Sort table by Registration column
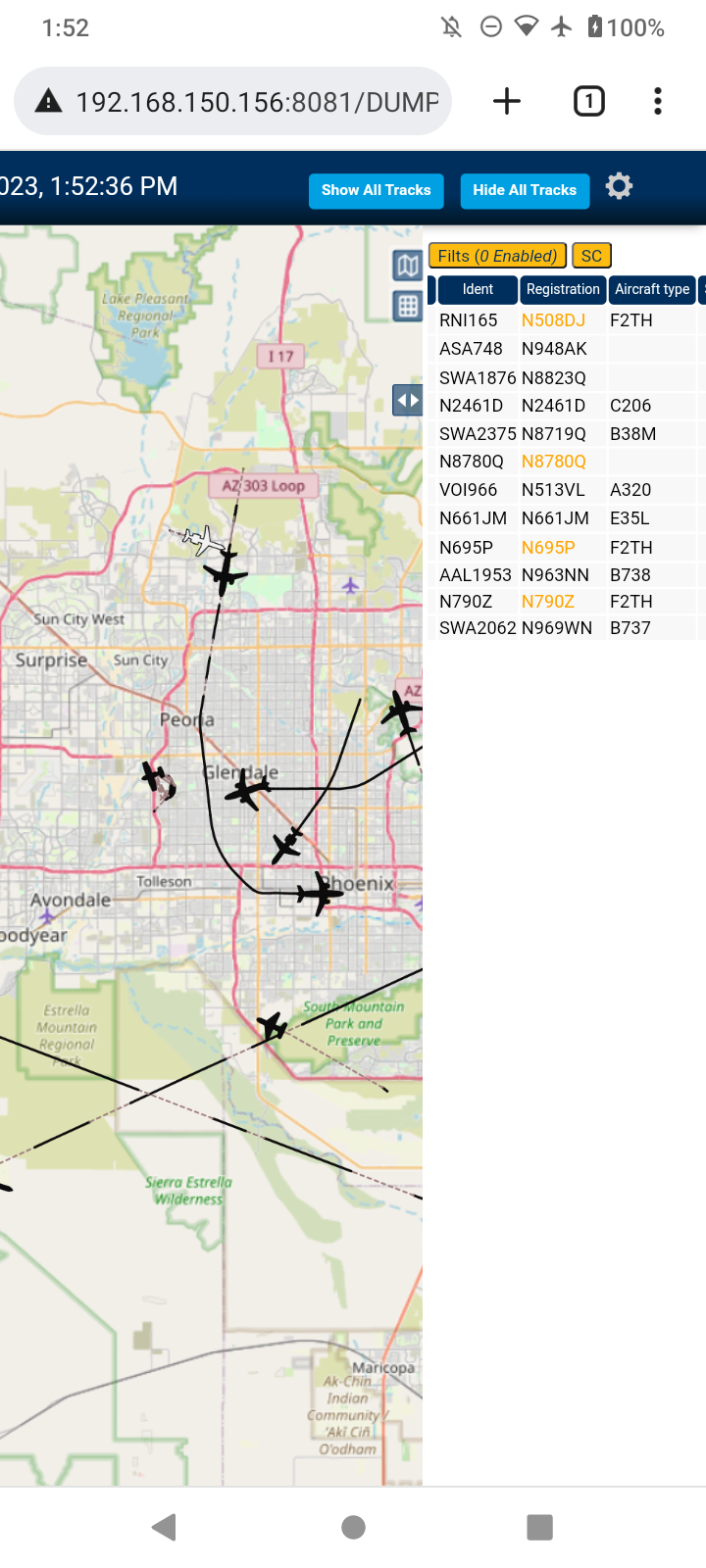Image resolution: width=706 pixels, height=1568 pixels. point(563,289)
